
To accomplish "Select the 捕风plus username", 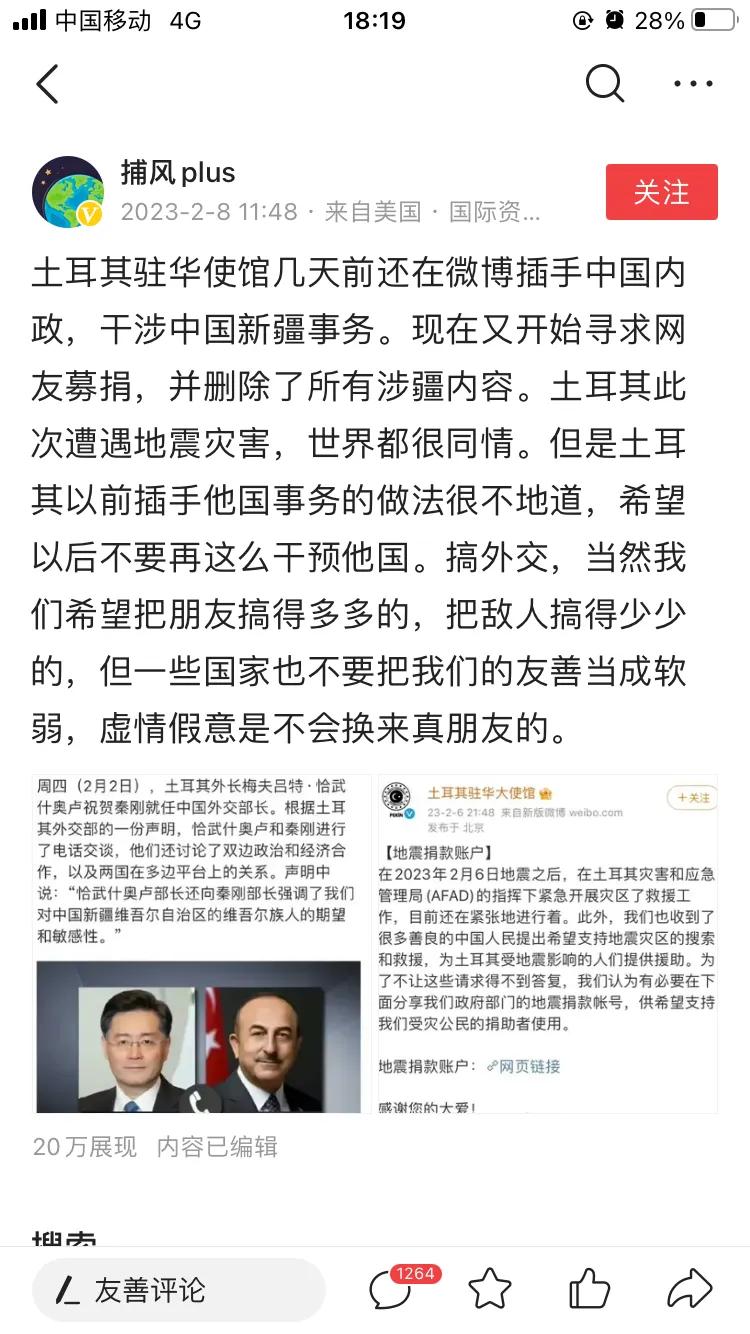I will point(178,173).
